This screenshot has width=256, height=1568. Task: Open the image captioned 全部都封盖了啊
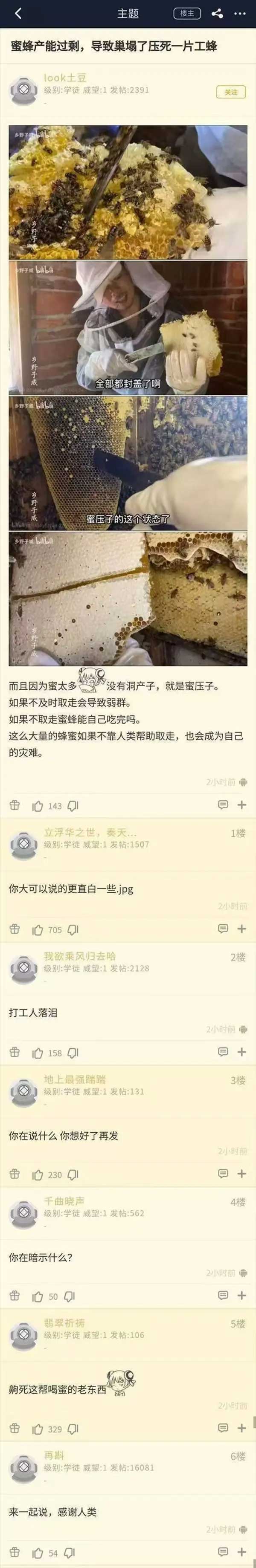pyautogui.click(x=128, y=327)
